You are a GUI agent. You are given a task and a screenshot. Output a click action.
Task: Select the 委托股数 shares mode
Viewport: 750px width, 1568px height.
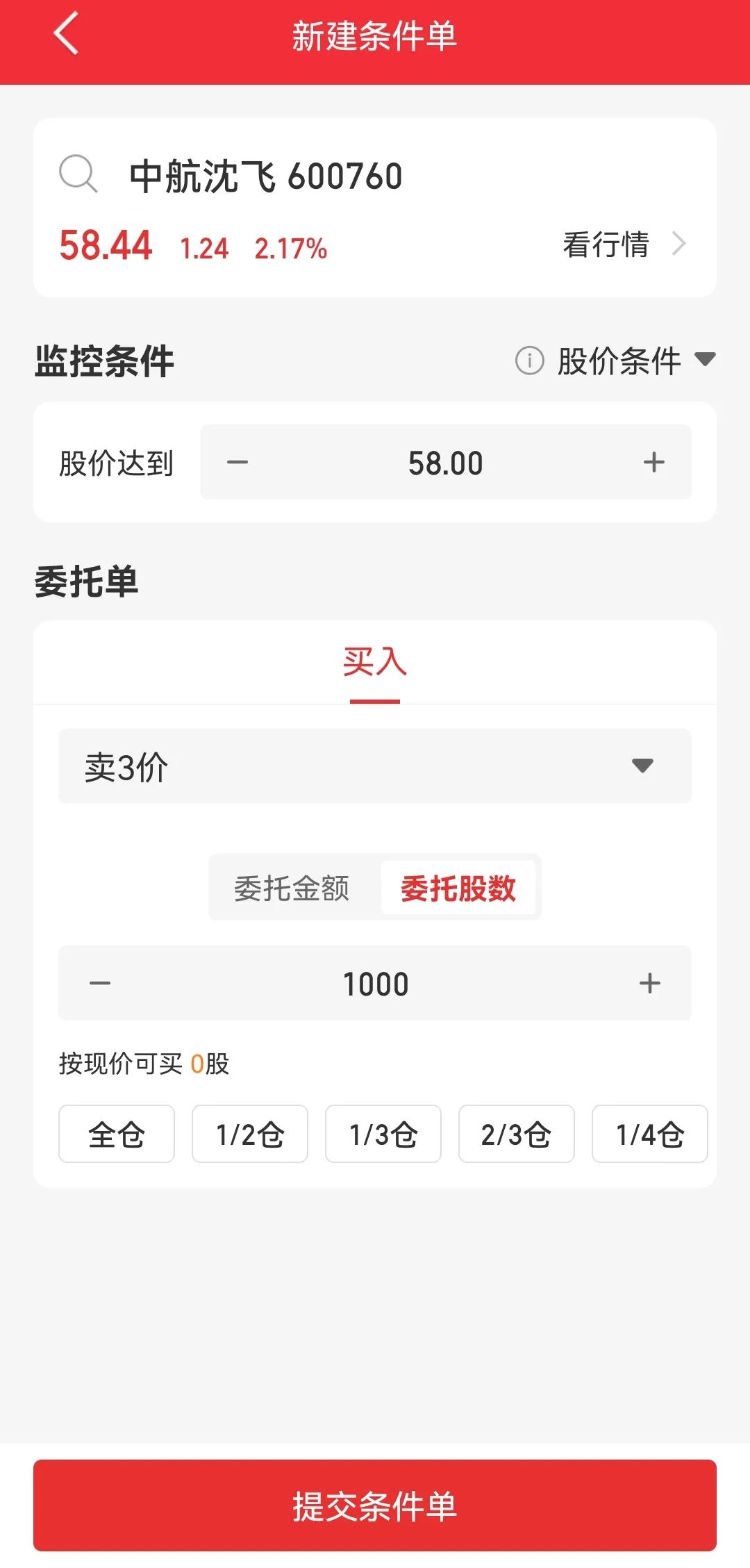(x=458, y=888)
